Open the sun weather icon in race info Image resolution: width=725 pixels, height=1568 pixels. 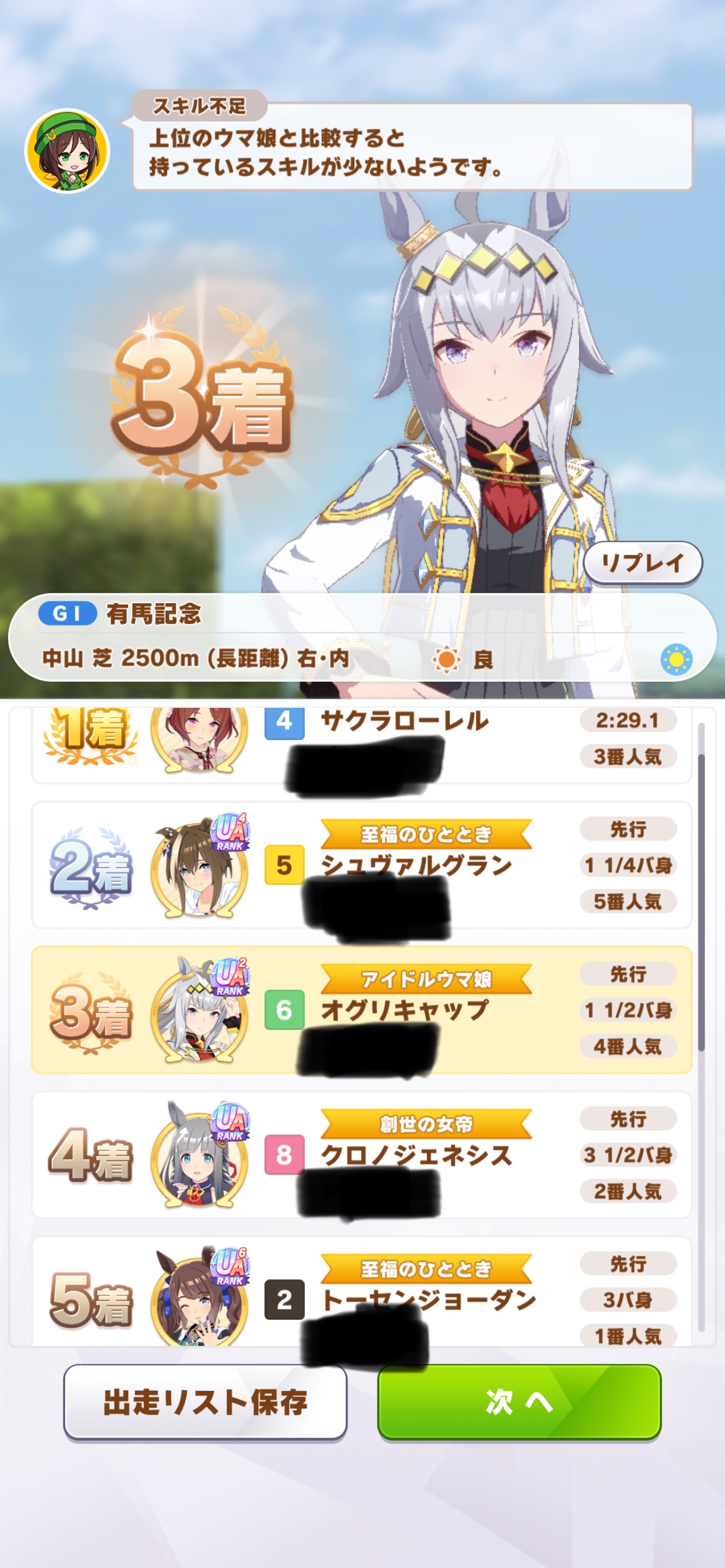coord(676,660)
